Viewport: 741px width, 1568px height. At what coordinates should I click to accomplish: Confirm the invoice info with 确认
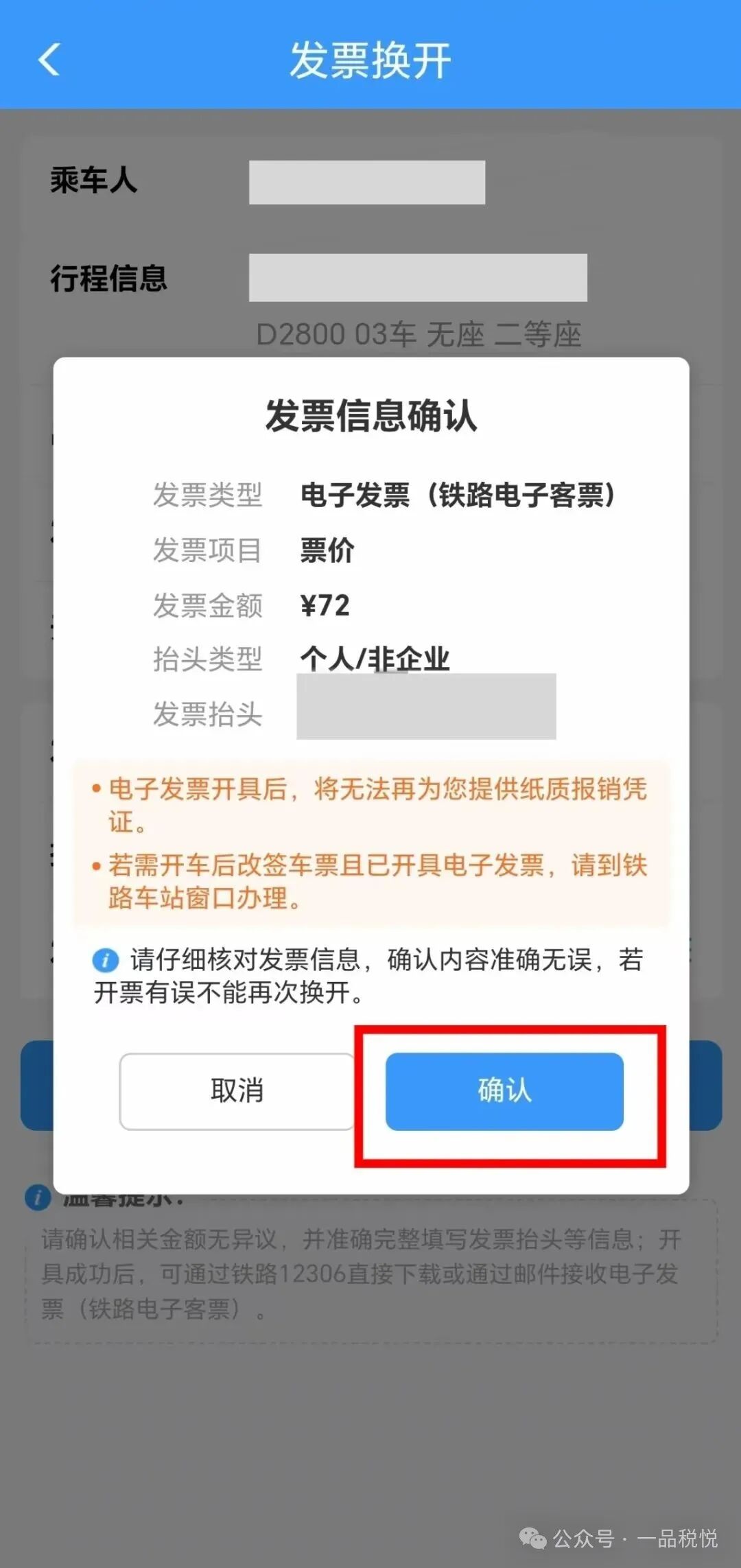[504, 1091]
